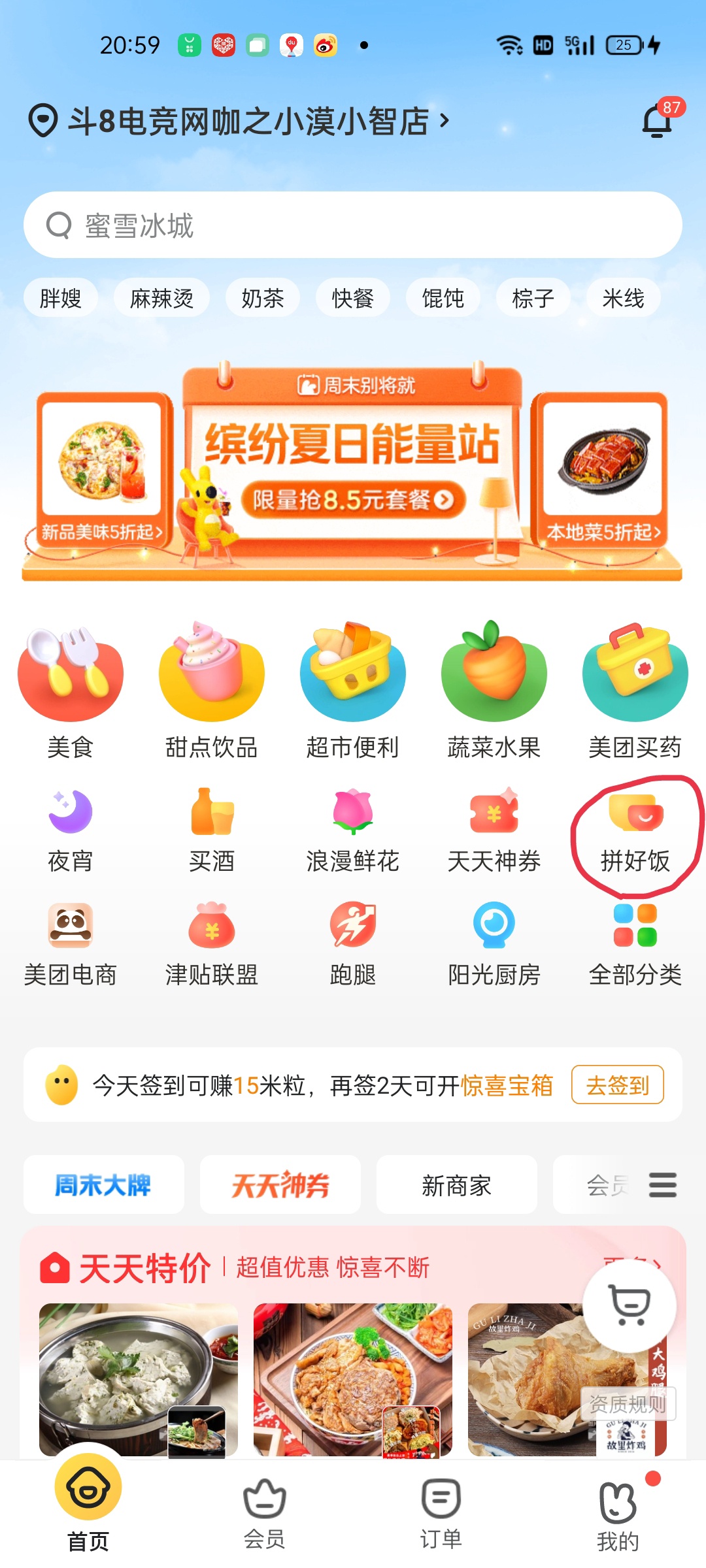Select the 麻辣烫 suggestion chip
The image size is (706, 1568).
161,299
